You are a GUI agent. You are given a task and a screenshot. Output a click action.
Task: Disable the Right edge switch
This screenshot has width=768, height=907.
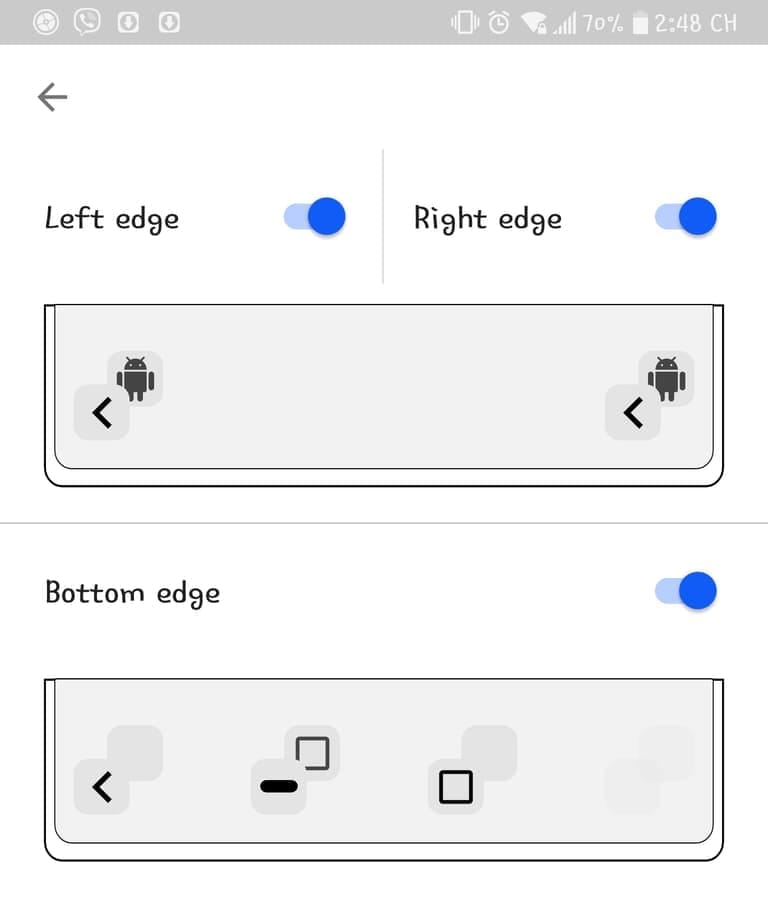click(x=686, y=217)
